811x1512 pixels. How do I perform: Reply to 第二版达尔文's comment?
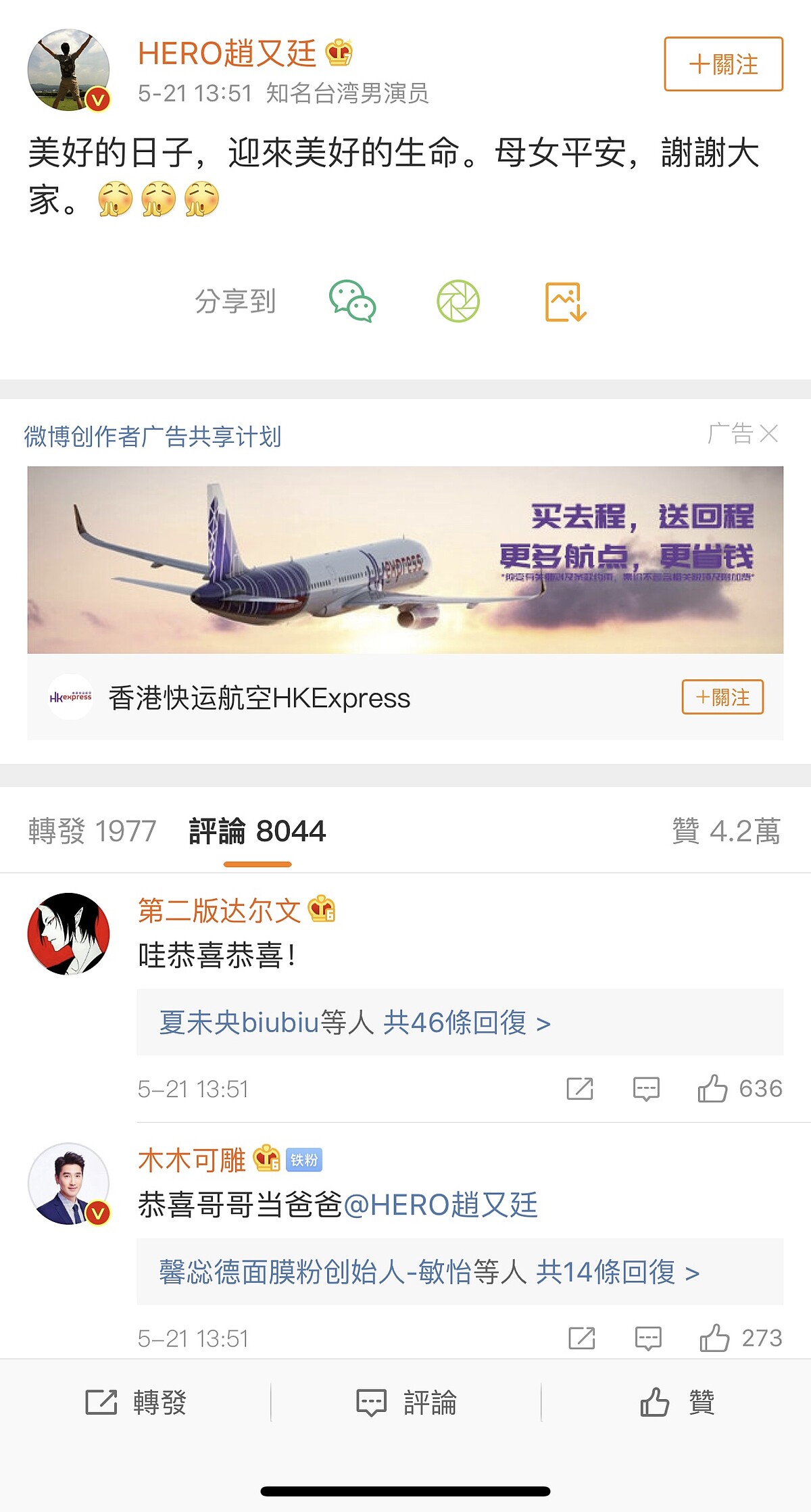click(646, 1088)
